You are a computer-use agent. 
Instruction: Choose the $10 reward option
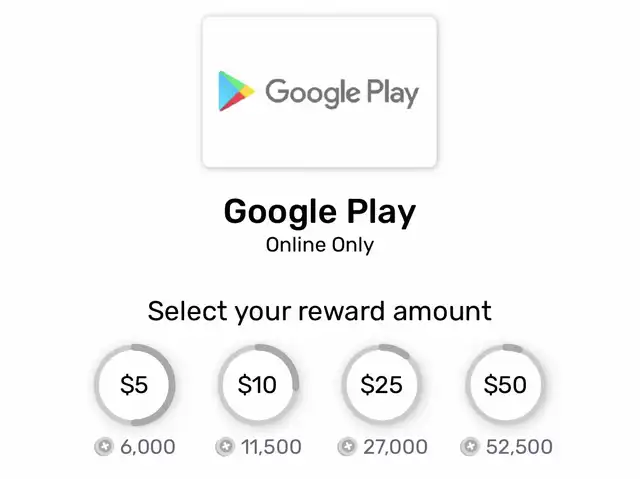click(258, 385)
